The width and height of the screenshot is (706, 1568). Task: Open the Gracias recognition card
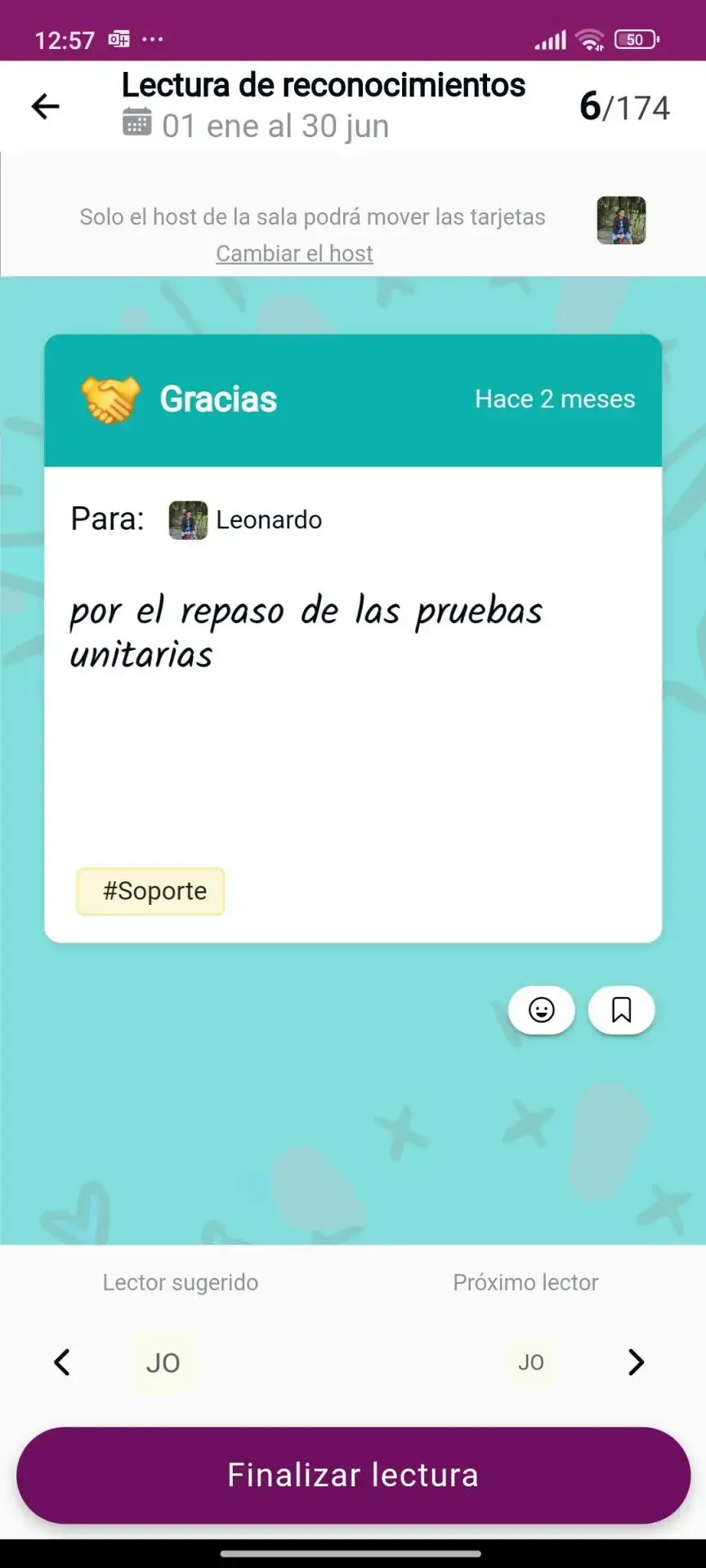point(353,637)
